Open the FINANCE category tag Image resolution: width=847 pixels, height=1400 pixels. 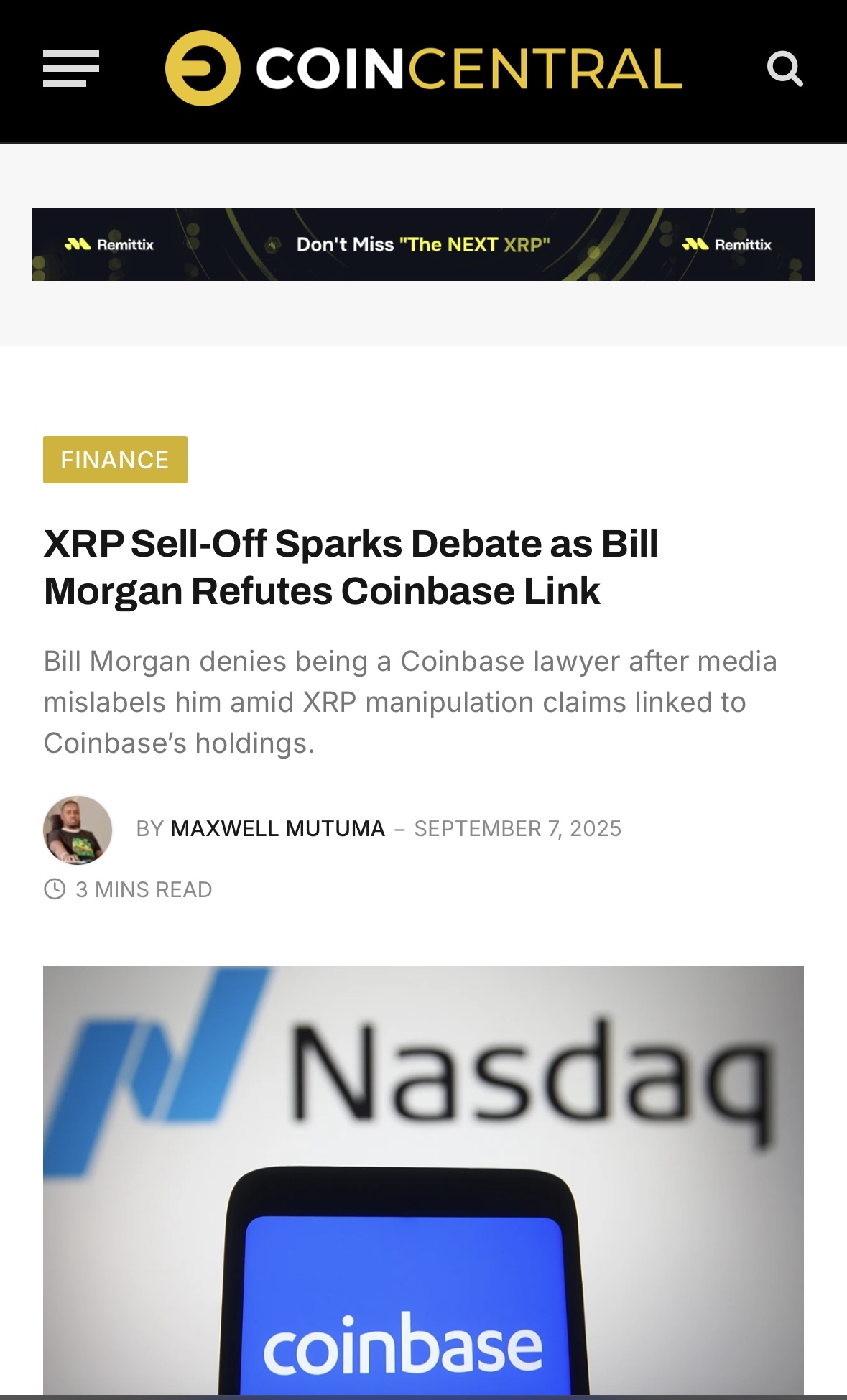click(x=115, y=460)
